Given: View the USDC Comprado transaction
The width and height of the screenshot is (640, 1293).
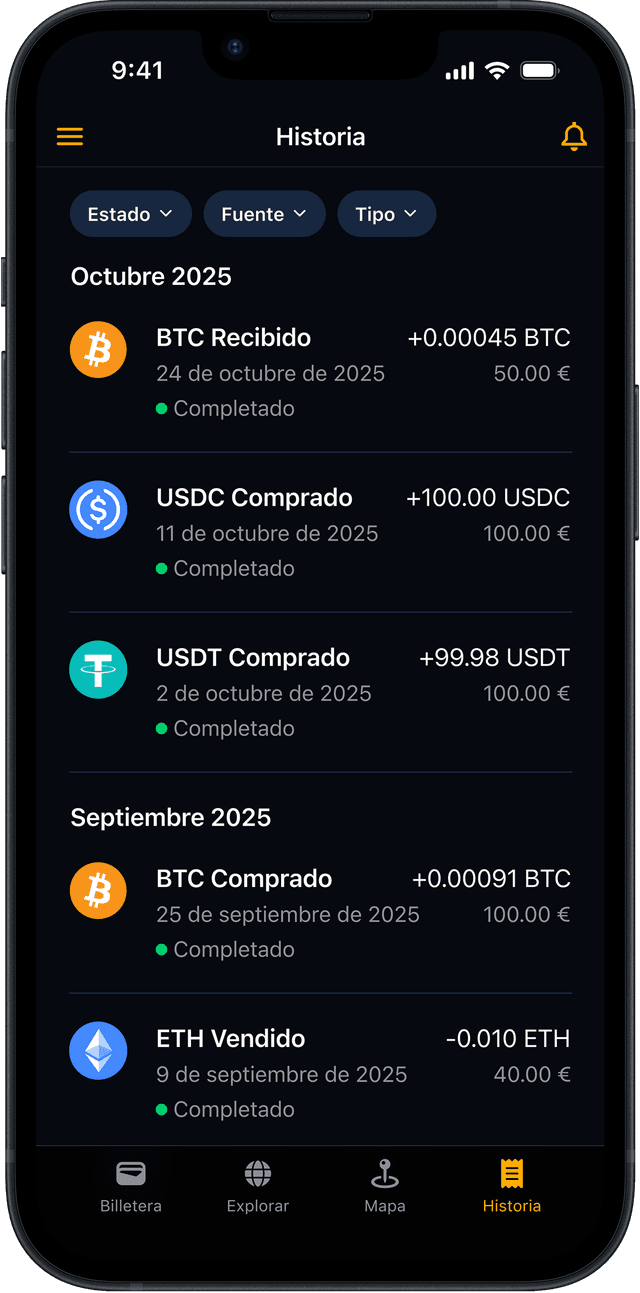Looking at the screenshot, I should 320,532.
